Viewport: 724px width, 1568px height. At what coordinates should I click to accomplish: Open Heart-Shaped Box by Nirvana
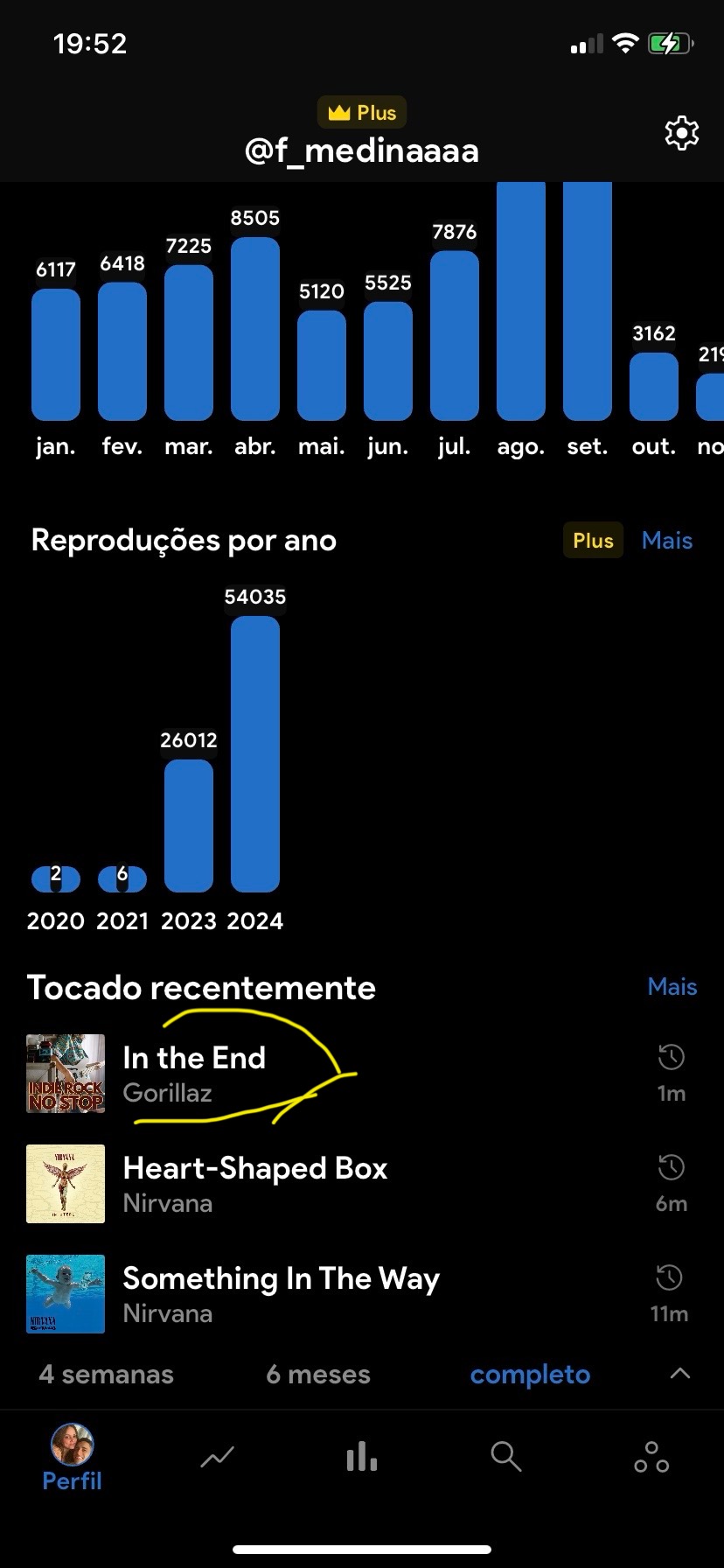(254, 1184)
